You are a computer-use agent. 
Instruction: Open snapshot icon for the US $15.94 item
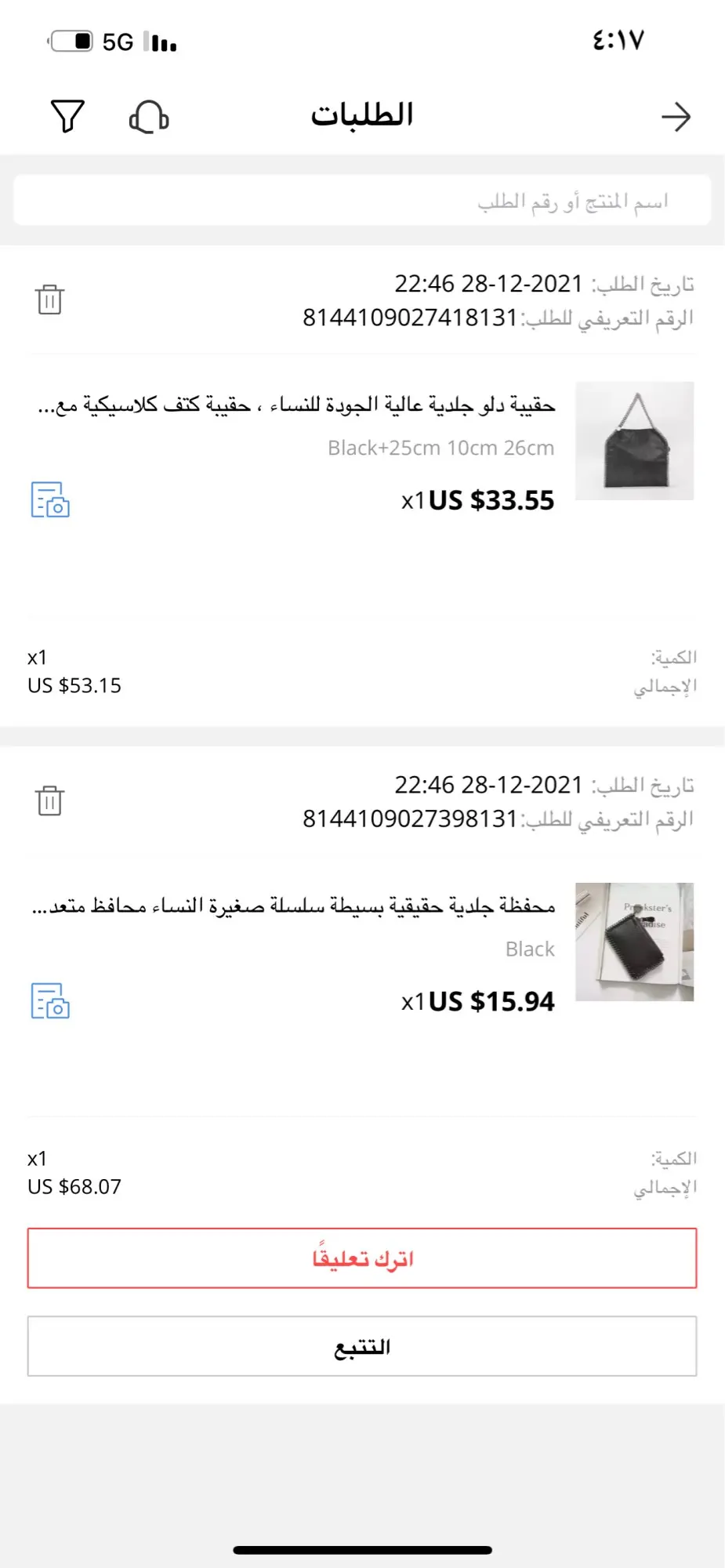point(50,1000)
